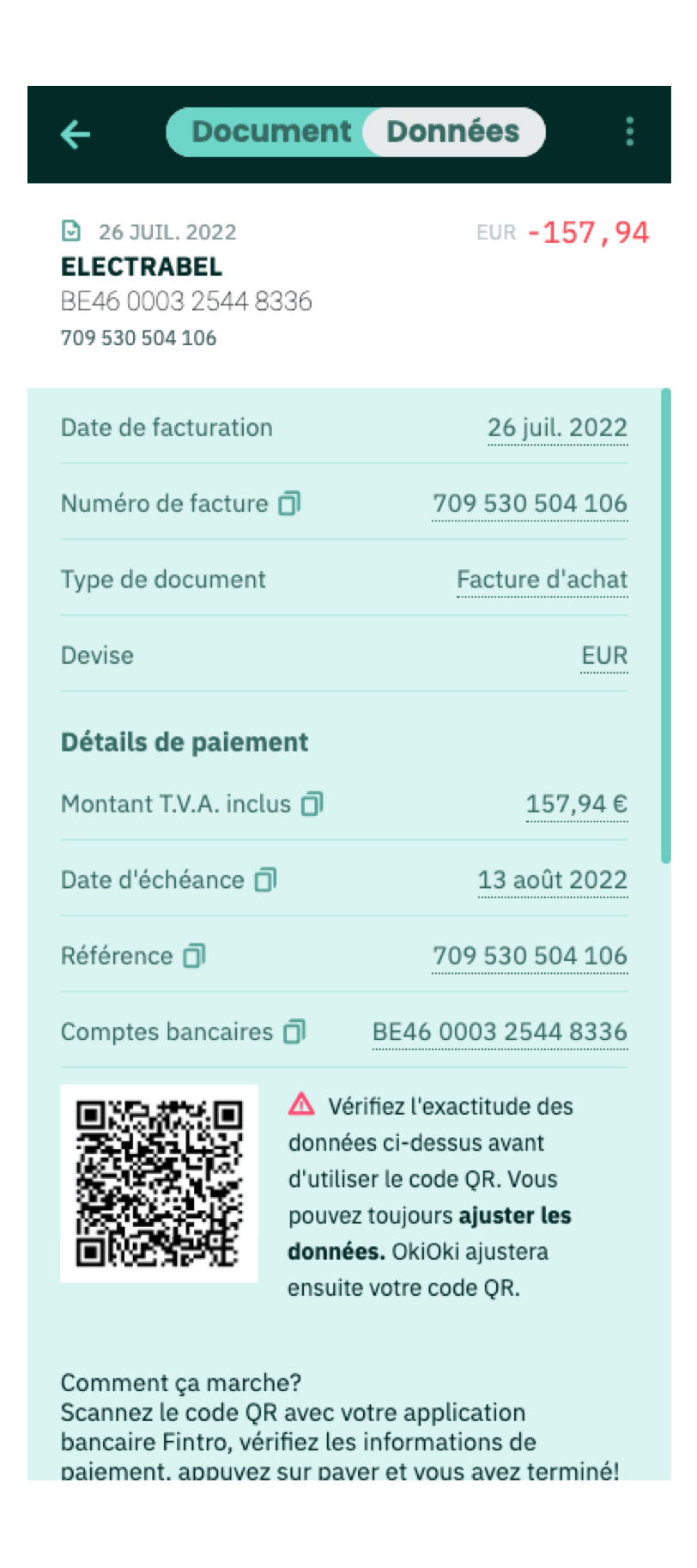This screenshot has width=697, height=1568.
Task: Copy the Comptes bancaires IBAN
Action: click(294, 1031)
